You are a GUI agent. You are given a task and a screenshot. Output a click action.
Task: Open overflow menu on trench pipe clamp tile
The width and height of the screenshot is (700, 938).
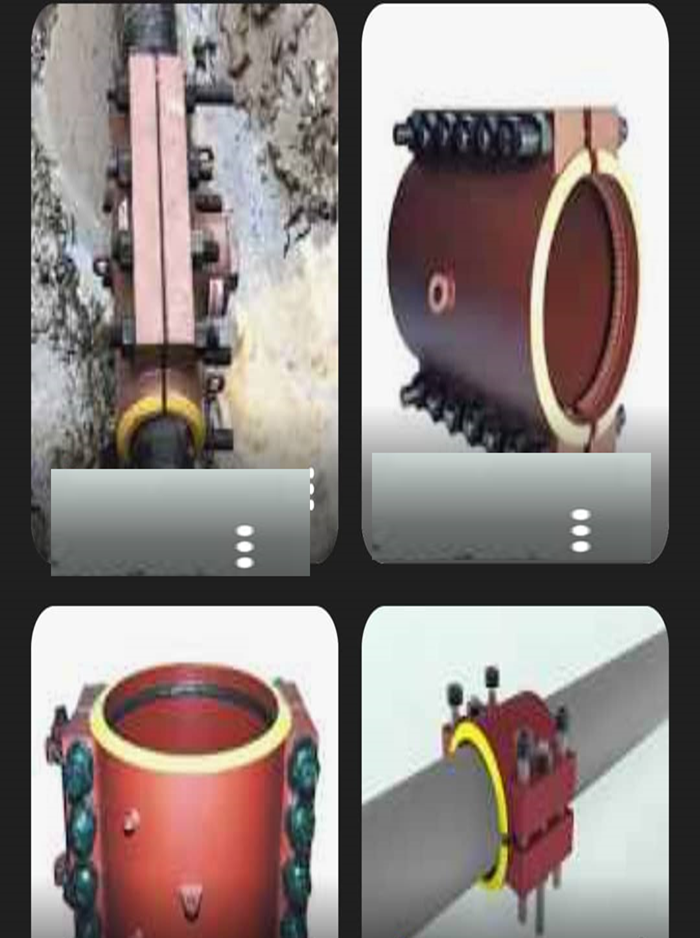pyautogui.click(x=245, y=546)
